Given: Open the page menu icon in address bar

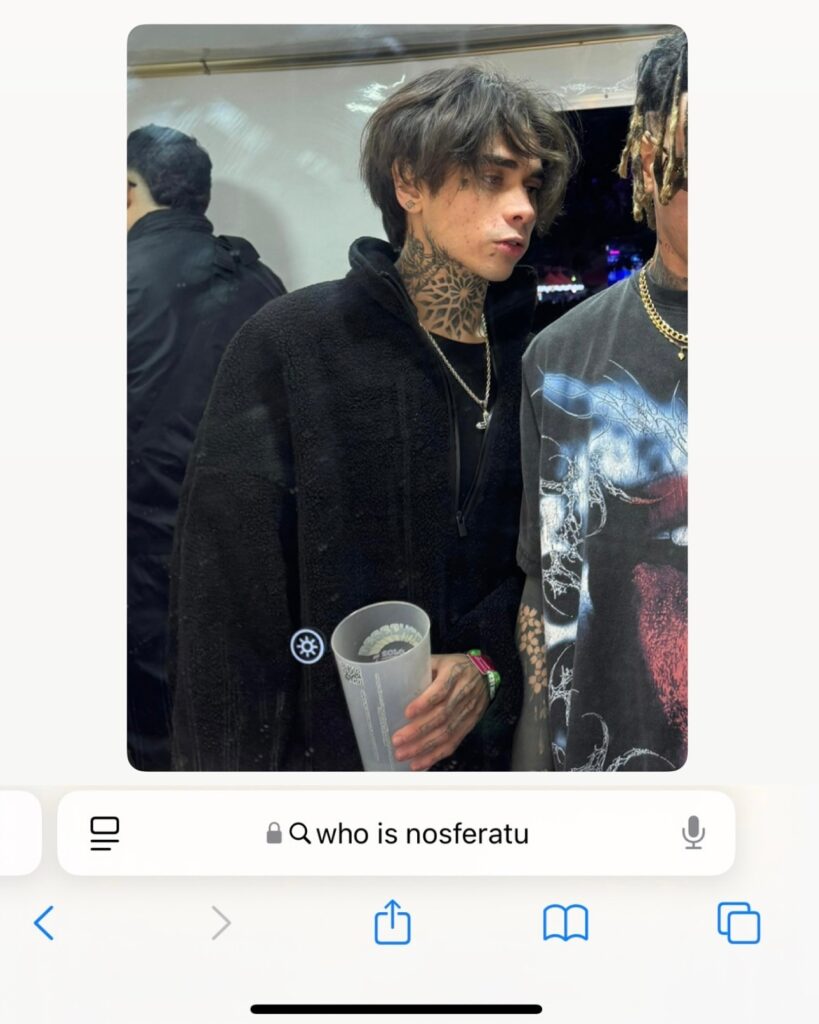Looking at the screenshot, I should (x=105, y=833).
